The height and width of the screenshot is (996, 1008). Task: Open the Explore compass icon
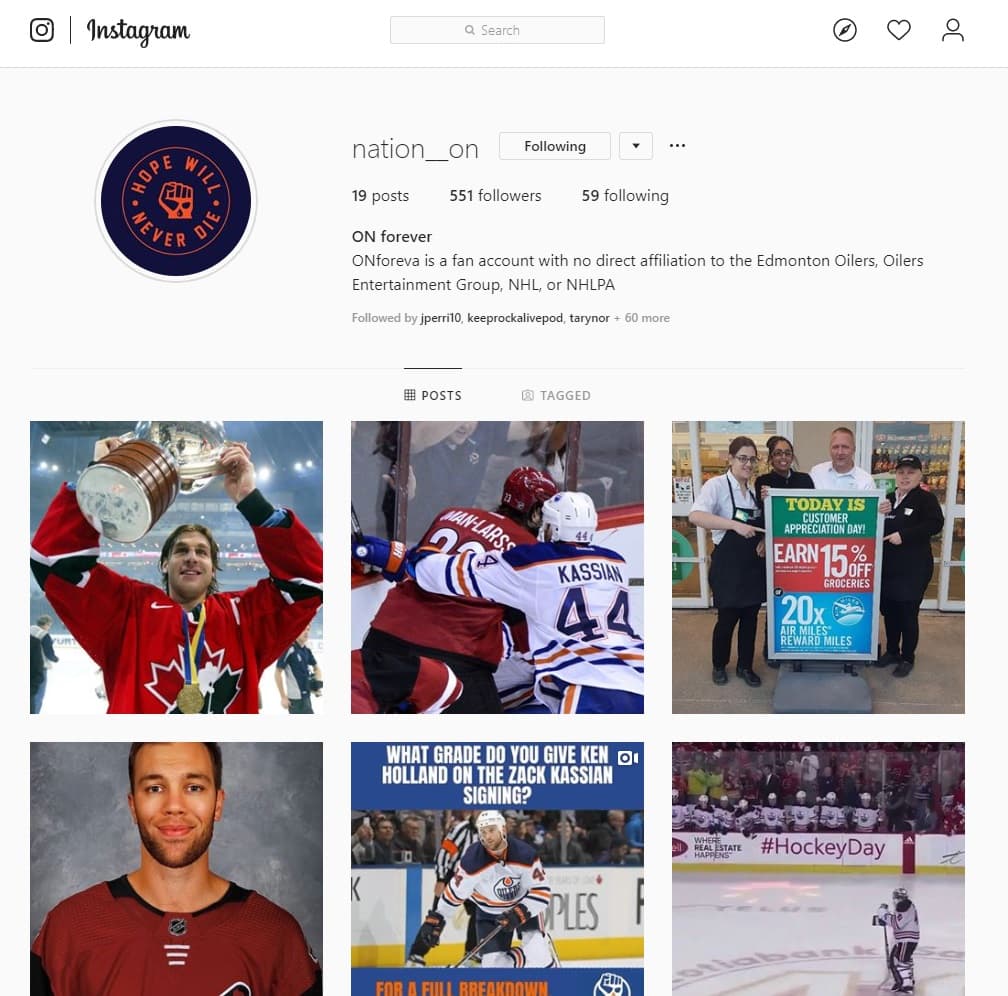click(x=845, y=31)
